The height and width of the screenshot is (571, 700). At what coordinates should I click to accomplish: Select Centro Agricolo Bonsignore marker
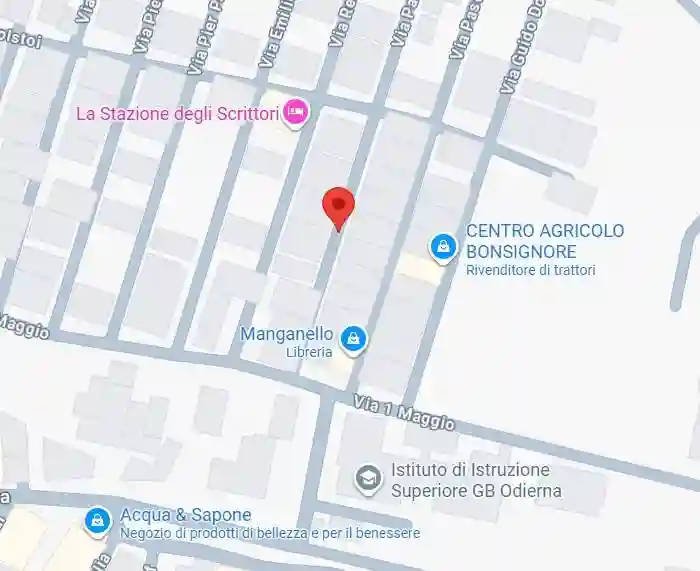coord(441,245)
